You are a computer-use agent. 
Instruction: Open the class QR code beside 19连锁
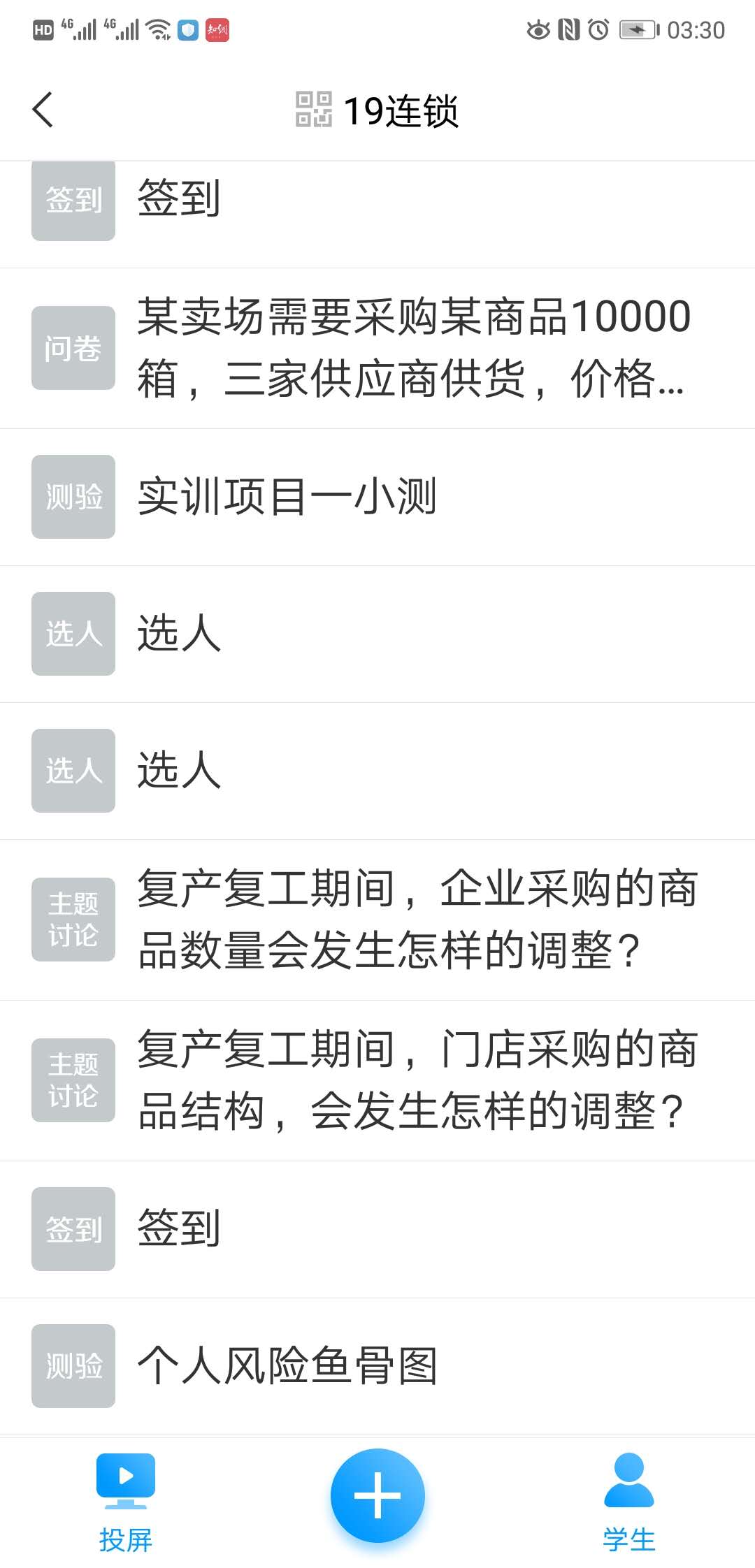pos(313,110)
